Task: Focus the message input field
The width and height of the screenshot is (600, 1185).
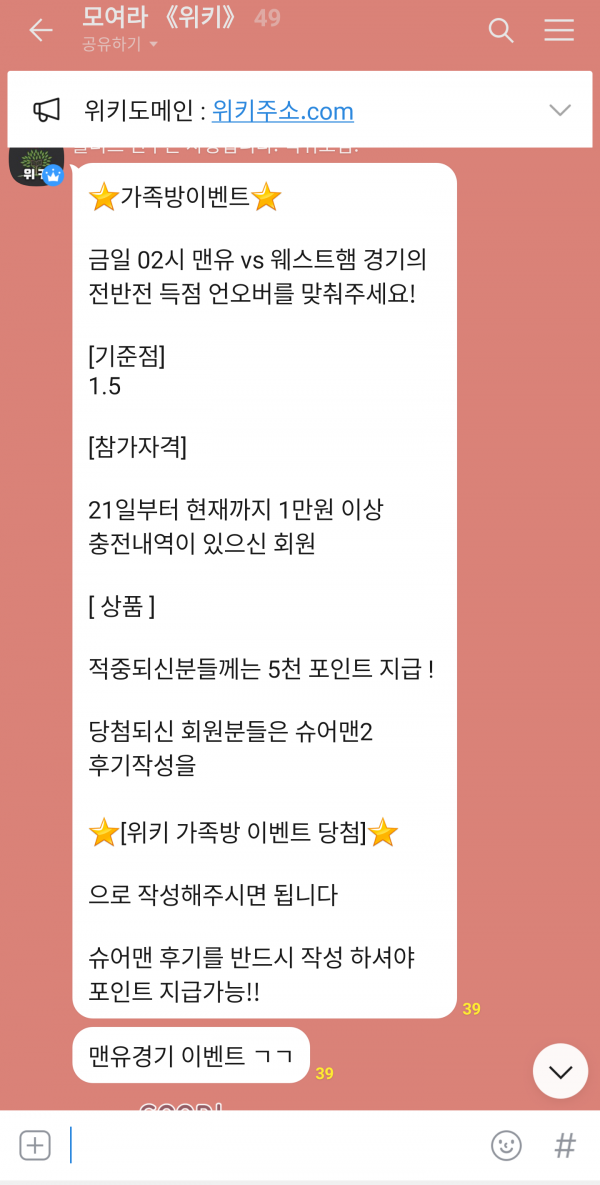Action: click(x=270, y=1145)
